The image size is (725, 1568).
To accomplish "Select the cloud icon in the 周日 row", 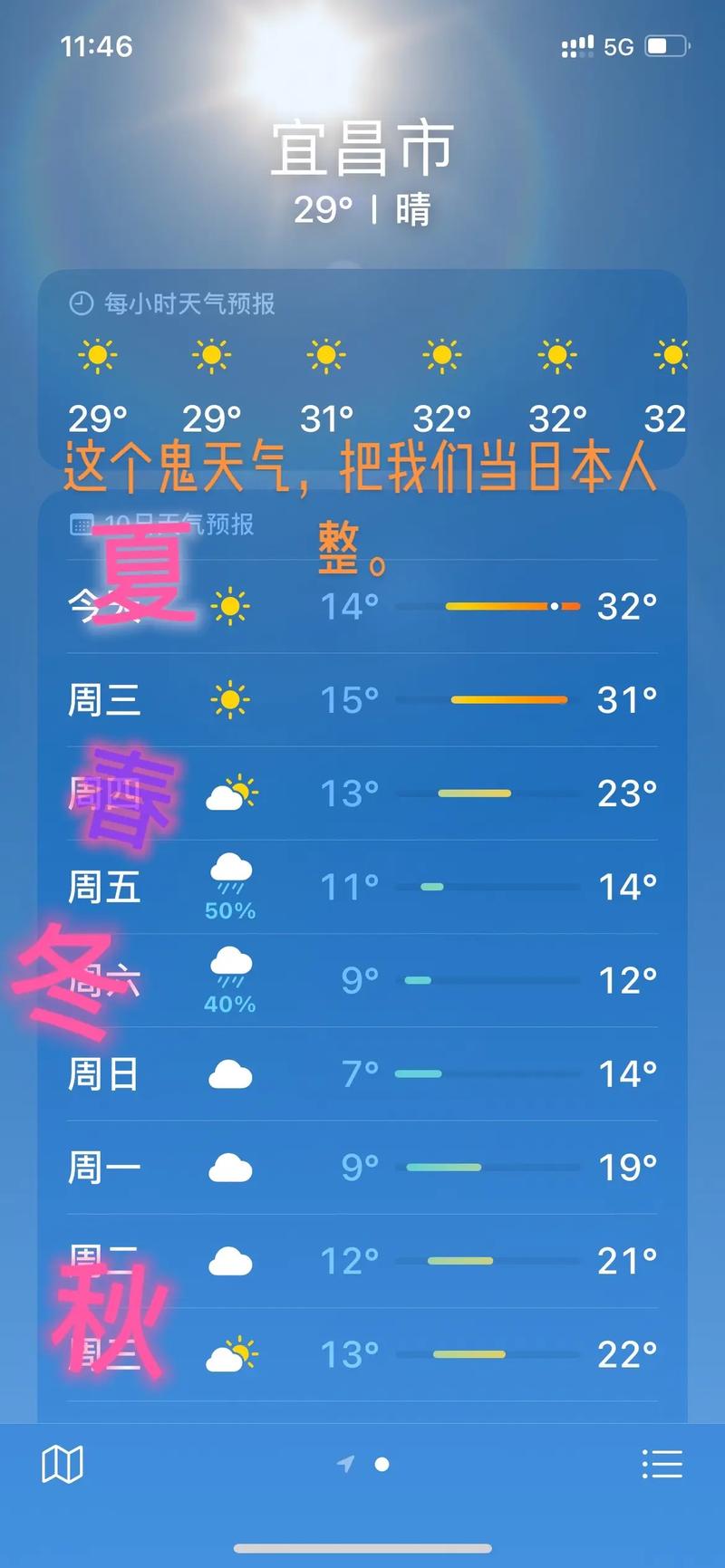I will tap(229, 1074).
